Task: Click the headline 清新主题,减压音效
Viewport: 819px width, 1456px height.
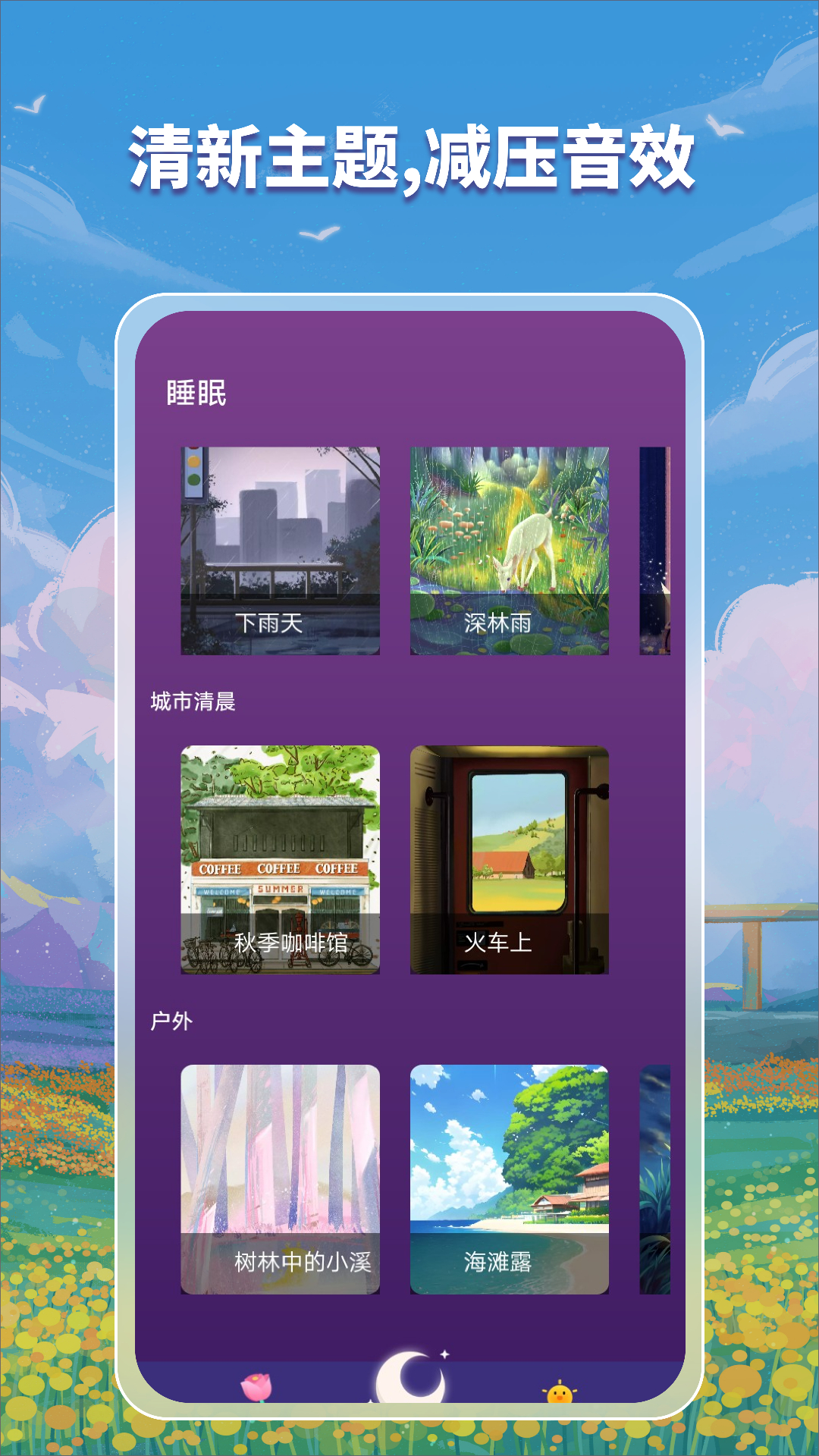Action: 409,155
